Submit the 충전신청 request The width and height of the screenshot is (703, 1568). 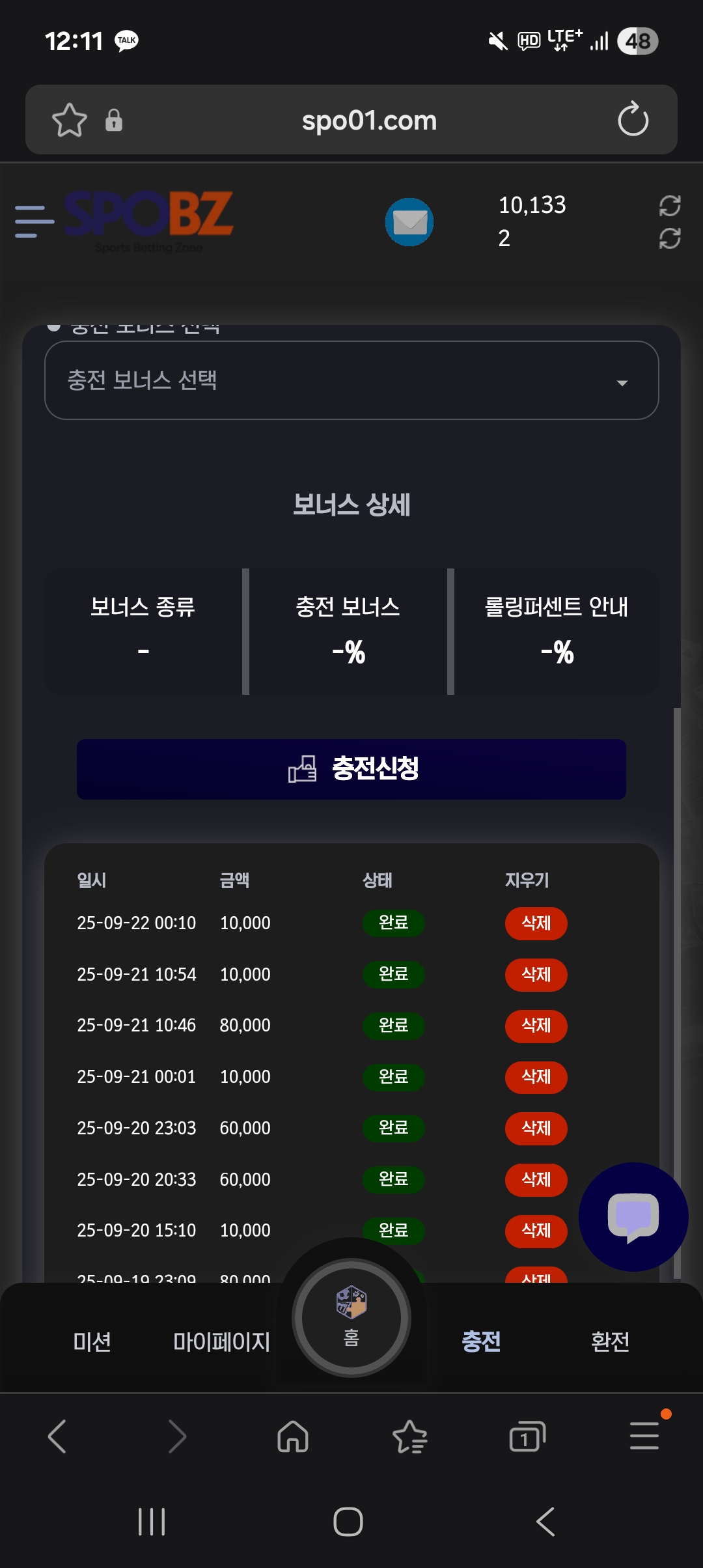351,769
